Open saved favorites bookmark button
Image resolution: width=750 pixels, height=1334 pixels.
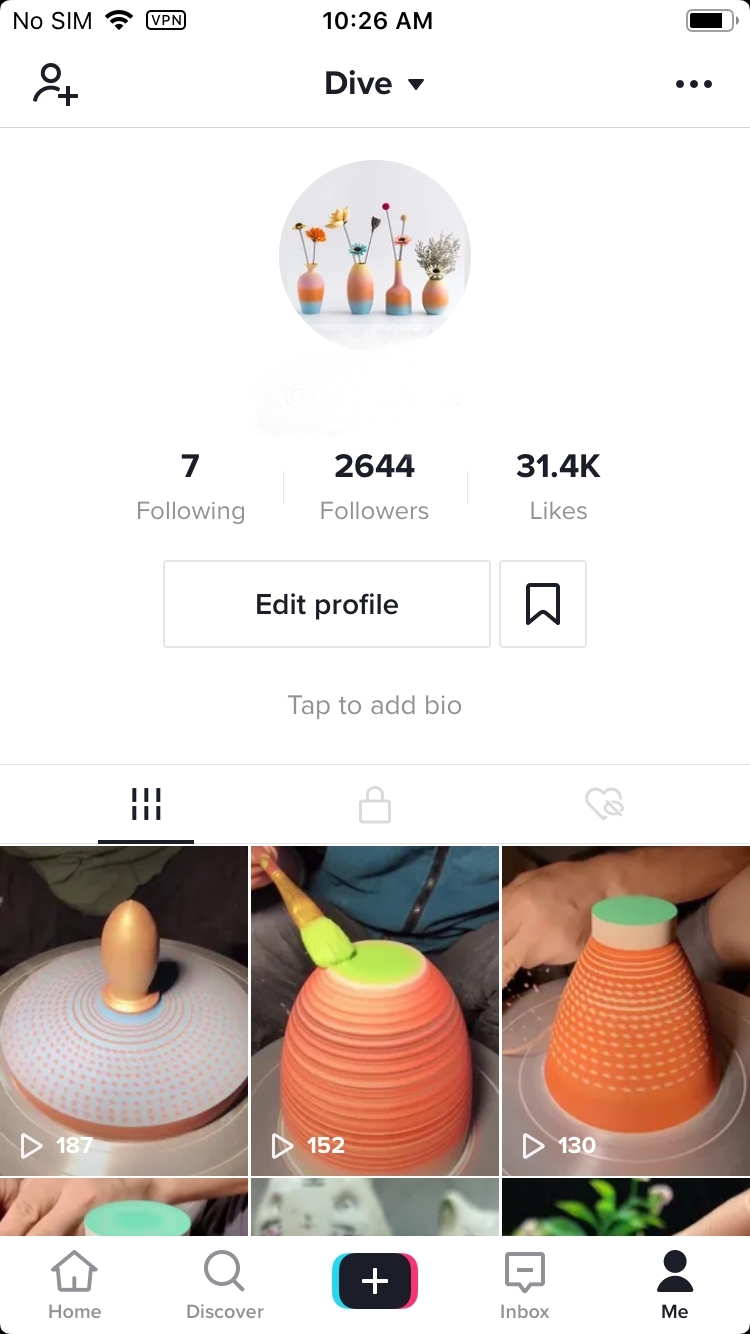(x=543, y=604)
